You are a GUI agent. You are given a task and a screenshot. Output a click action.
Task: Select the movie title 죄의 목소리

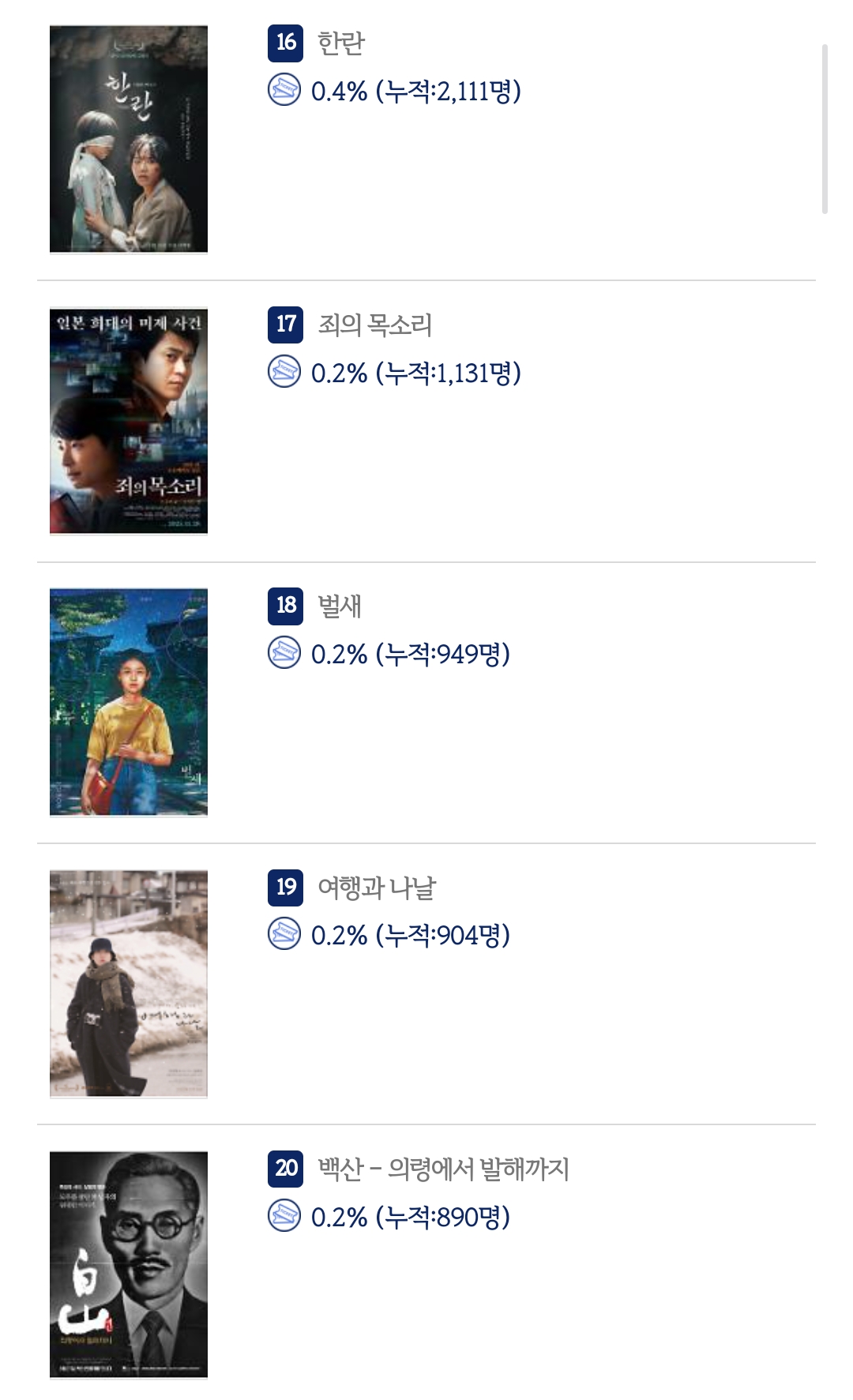pyautogui.click(x=374, y=325)
